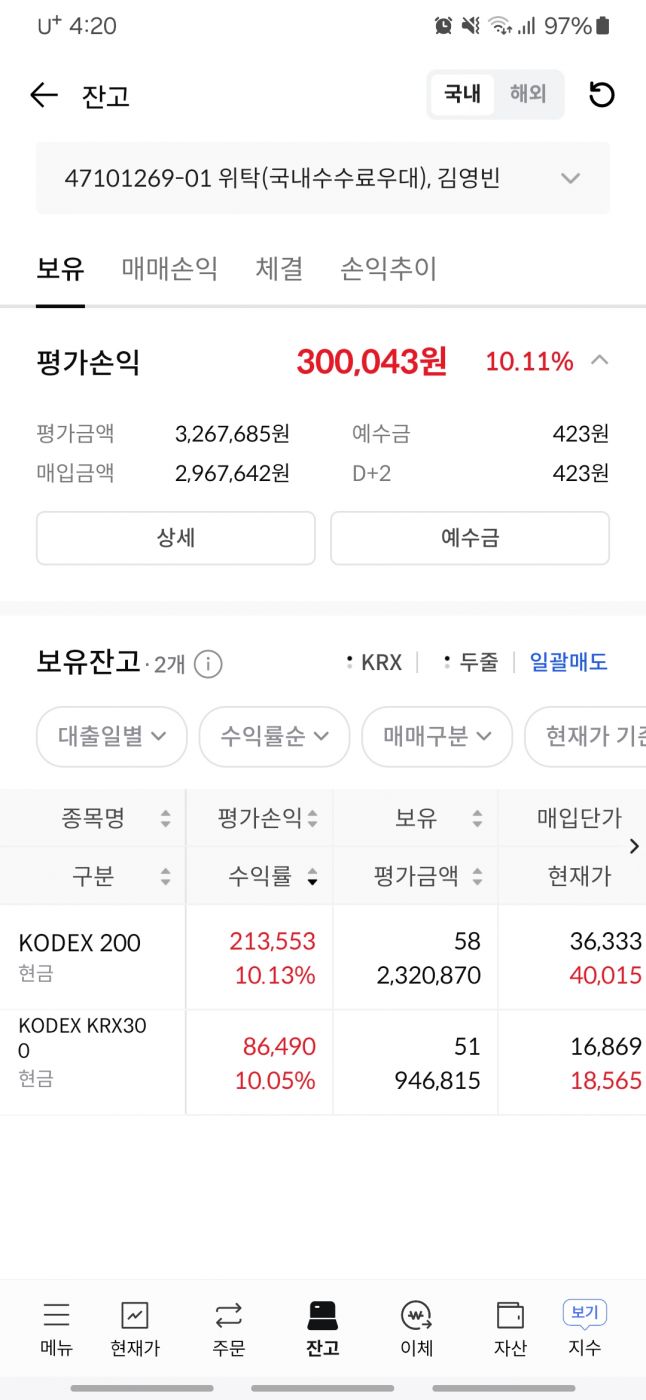The width and height of the screenshot is (646, 1400).
Task: Refresh the balance data
Action: 601,95
